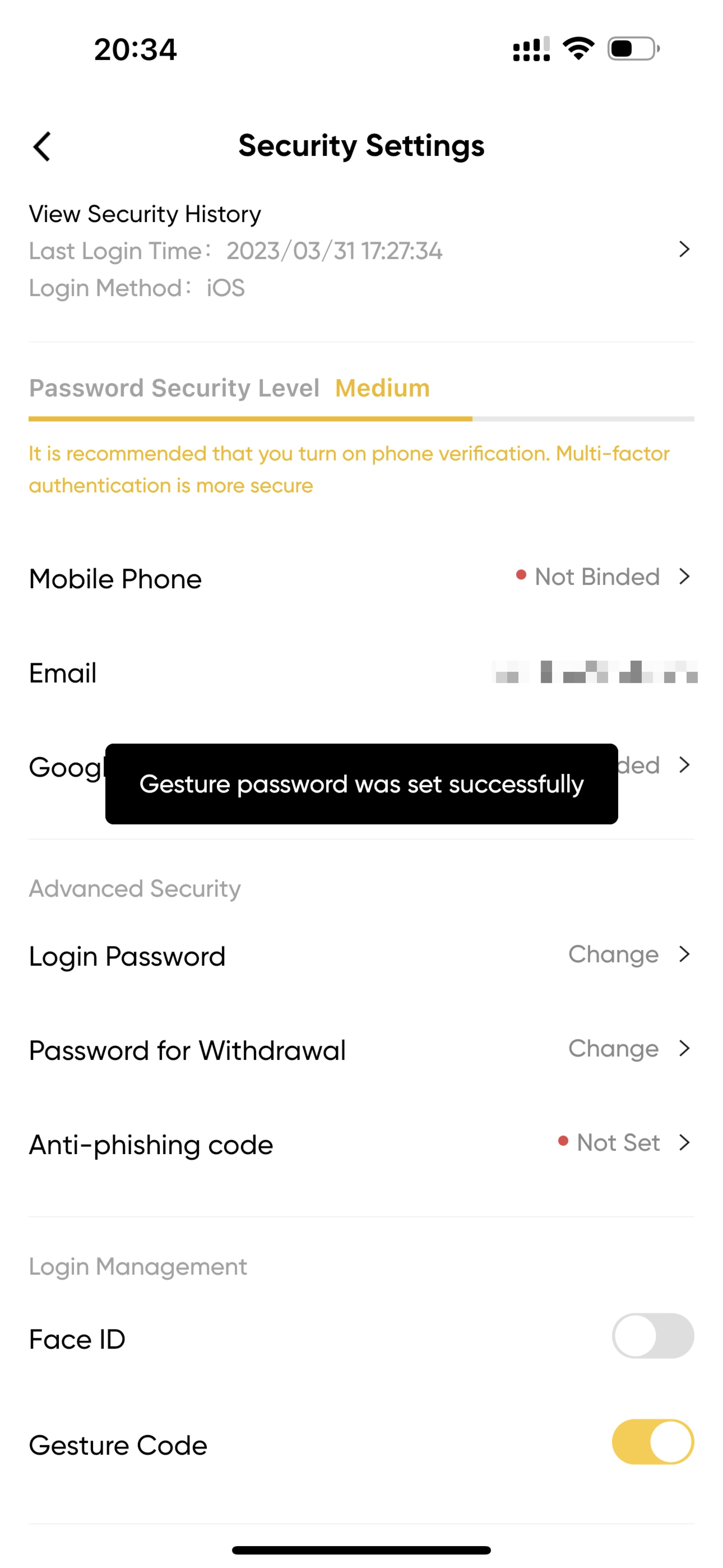Enable the Face ID switch
The height and width of the screenshot is (1568, 723).
click(652, 1335)
